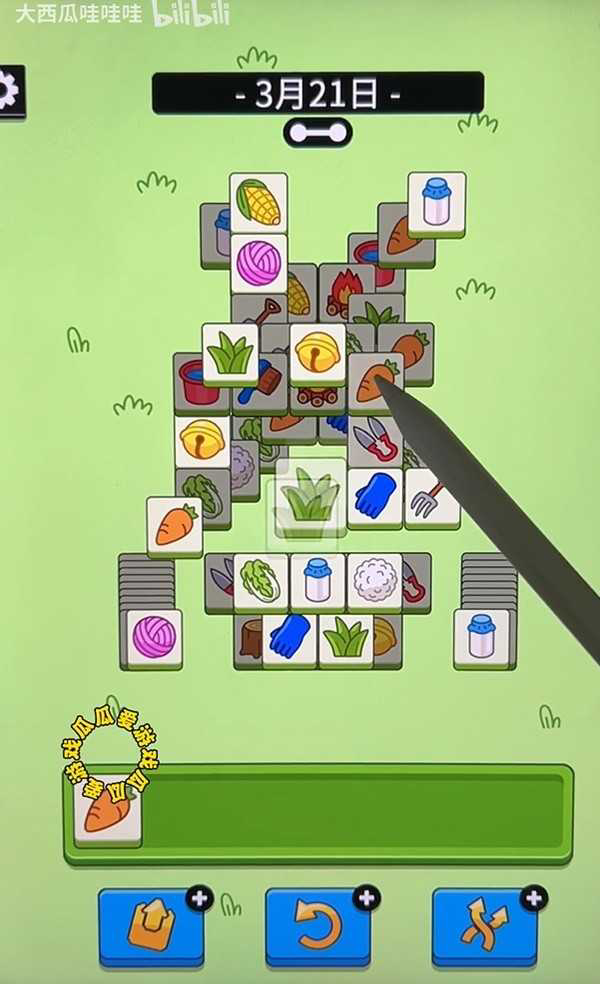
Task: Use the move-out tiles power-up
Action: 151,924
